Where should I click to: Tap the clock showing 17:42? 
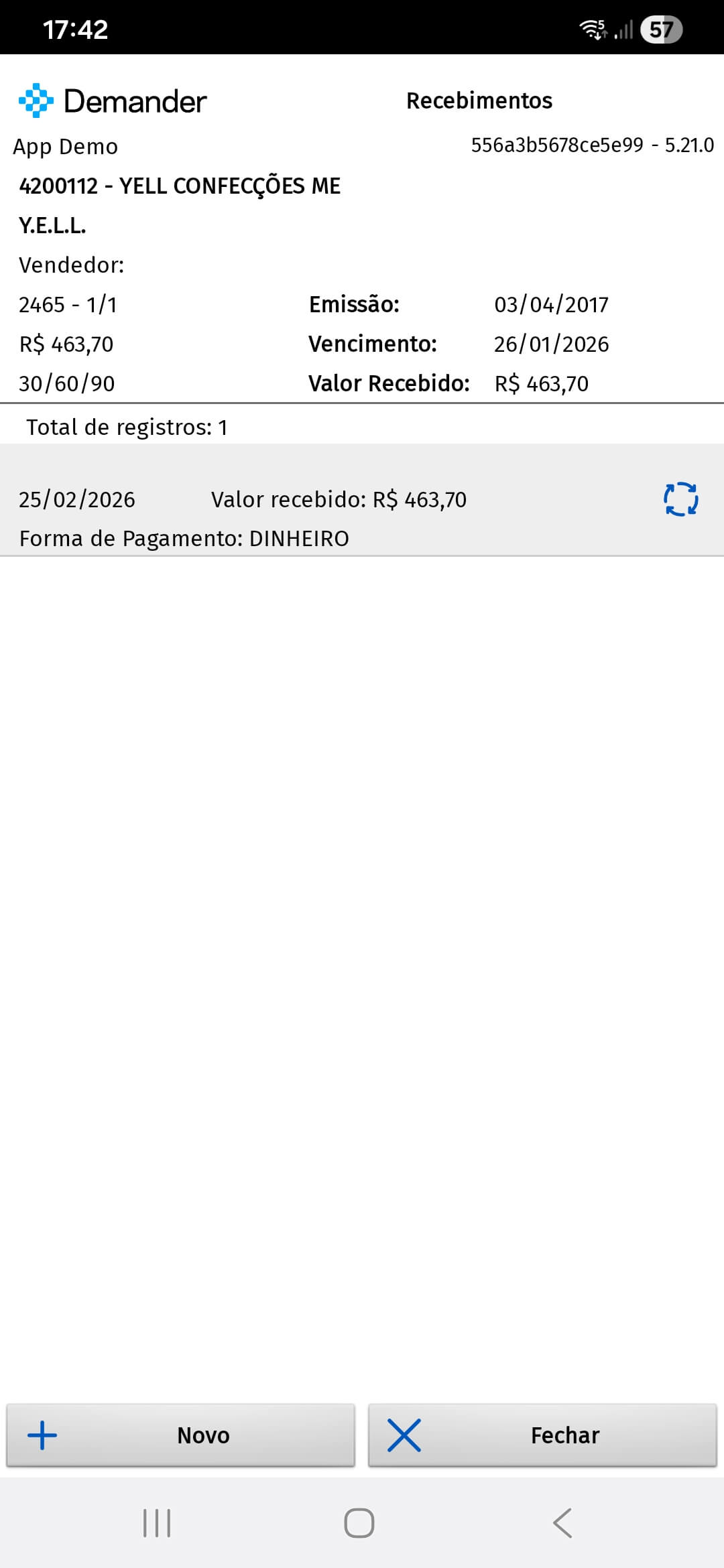[x=74, y=29]
